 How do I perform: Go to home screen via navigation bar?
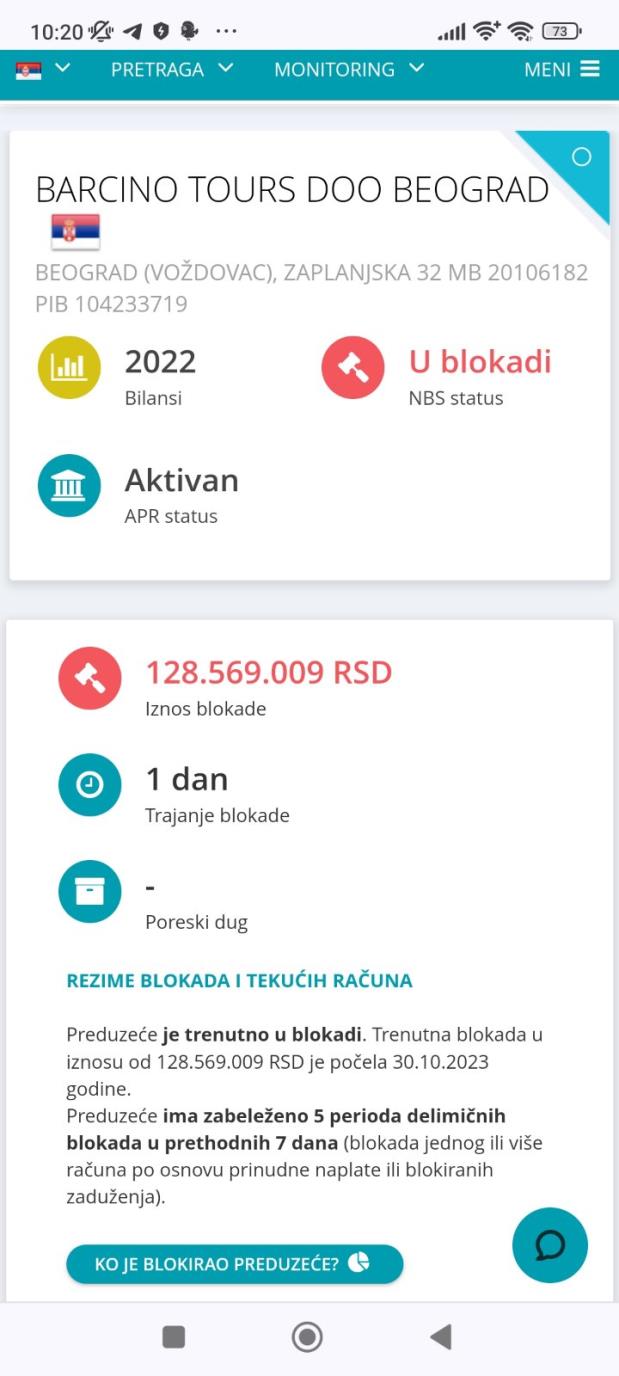click(307, 1337)
